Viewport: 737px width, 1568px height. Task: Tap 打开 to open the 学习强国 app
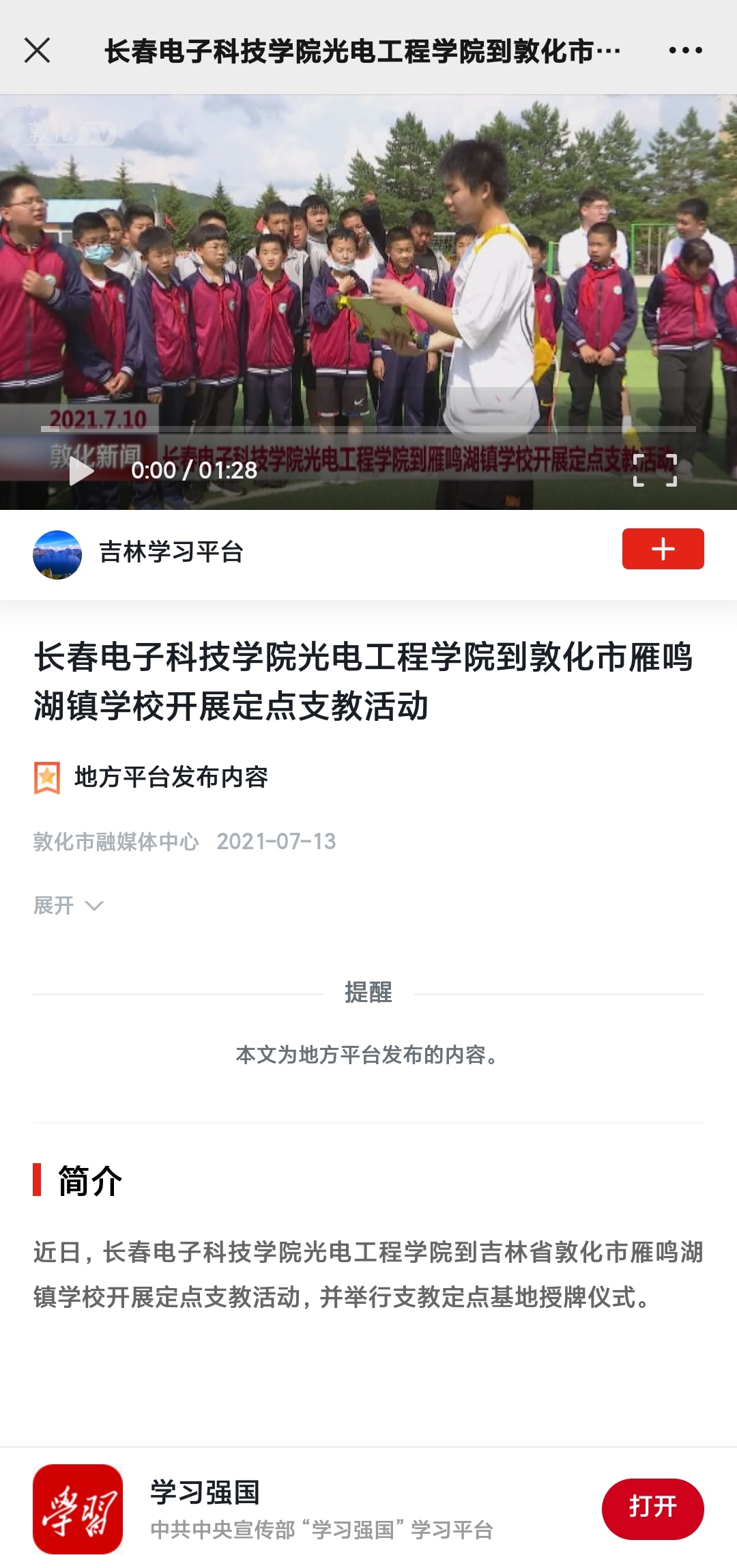point(652,1509)
